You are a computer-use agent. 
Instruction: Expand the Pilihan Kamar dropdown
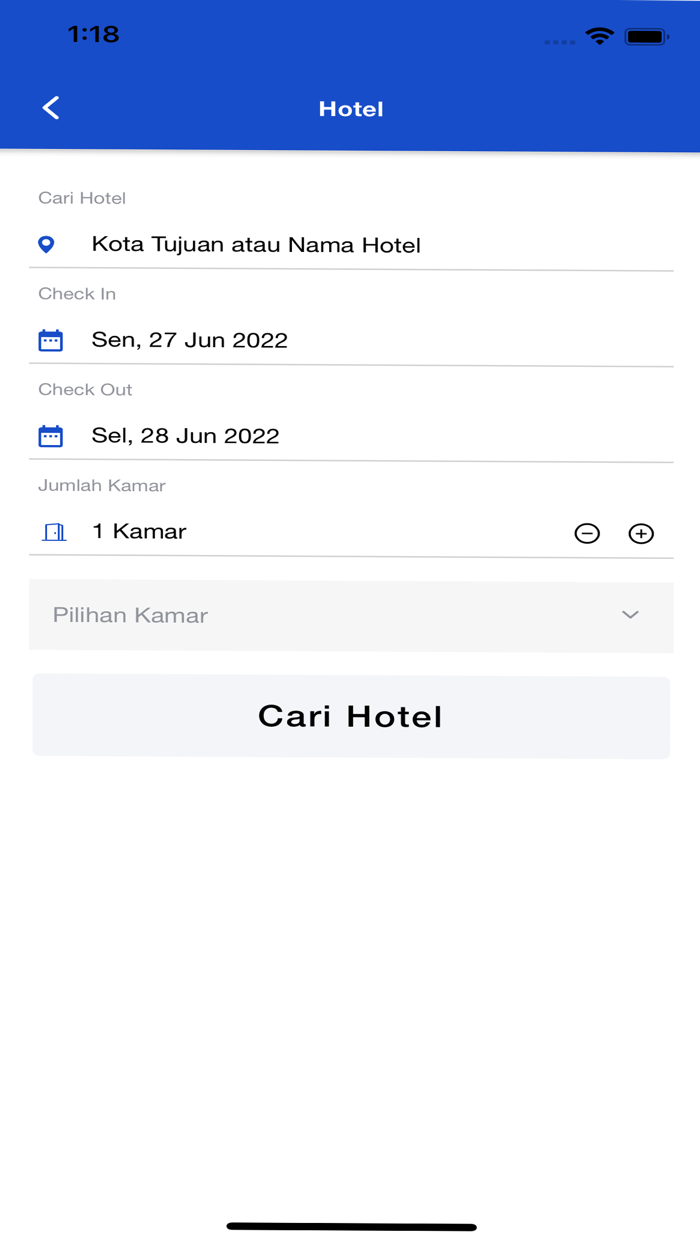(x=350, y=616)
